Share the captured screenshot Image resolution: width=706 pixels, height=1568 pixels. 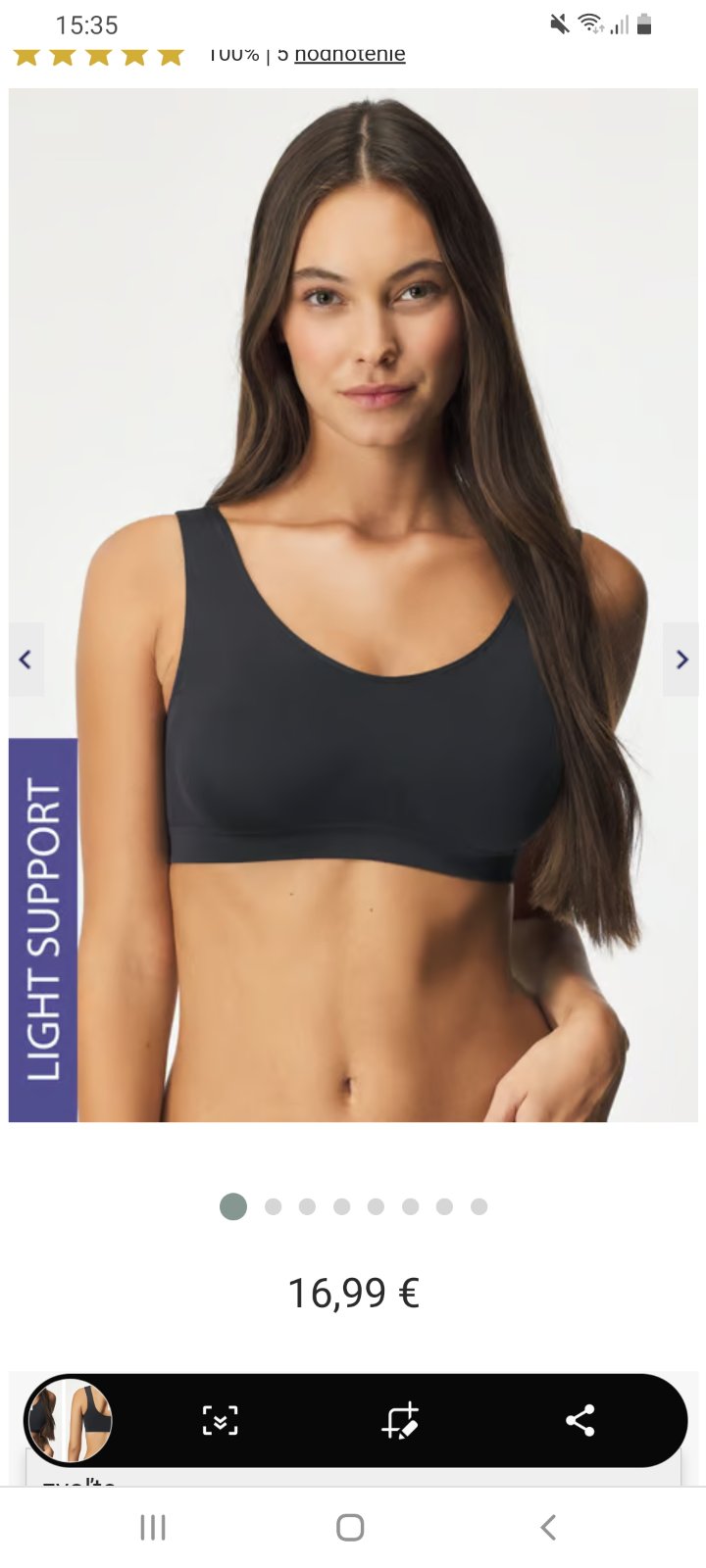(580, 1420)
